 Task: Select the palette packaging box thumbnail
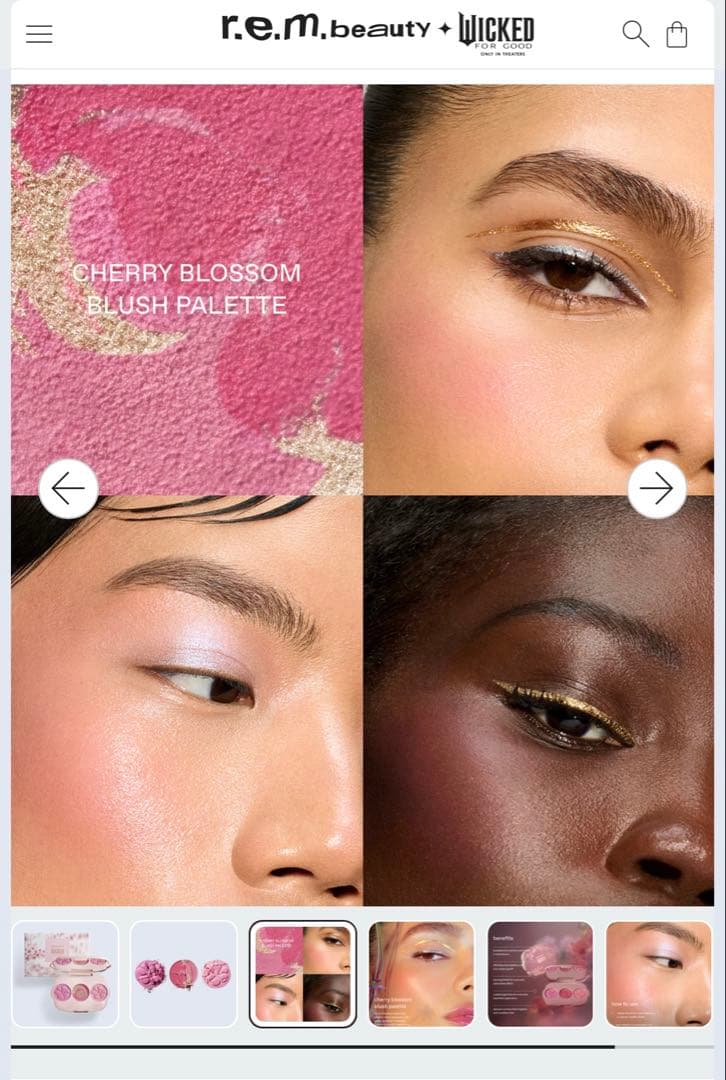65,974
